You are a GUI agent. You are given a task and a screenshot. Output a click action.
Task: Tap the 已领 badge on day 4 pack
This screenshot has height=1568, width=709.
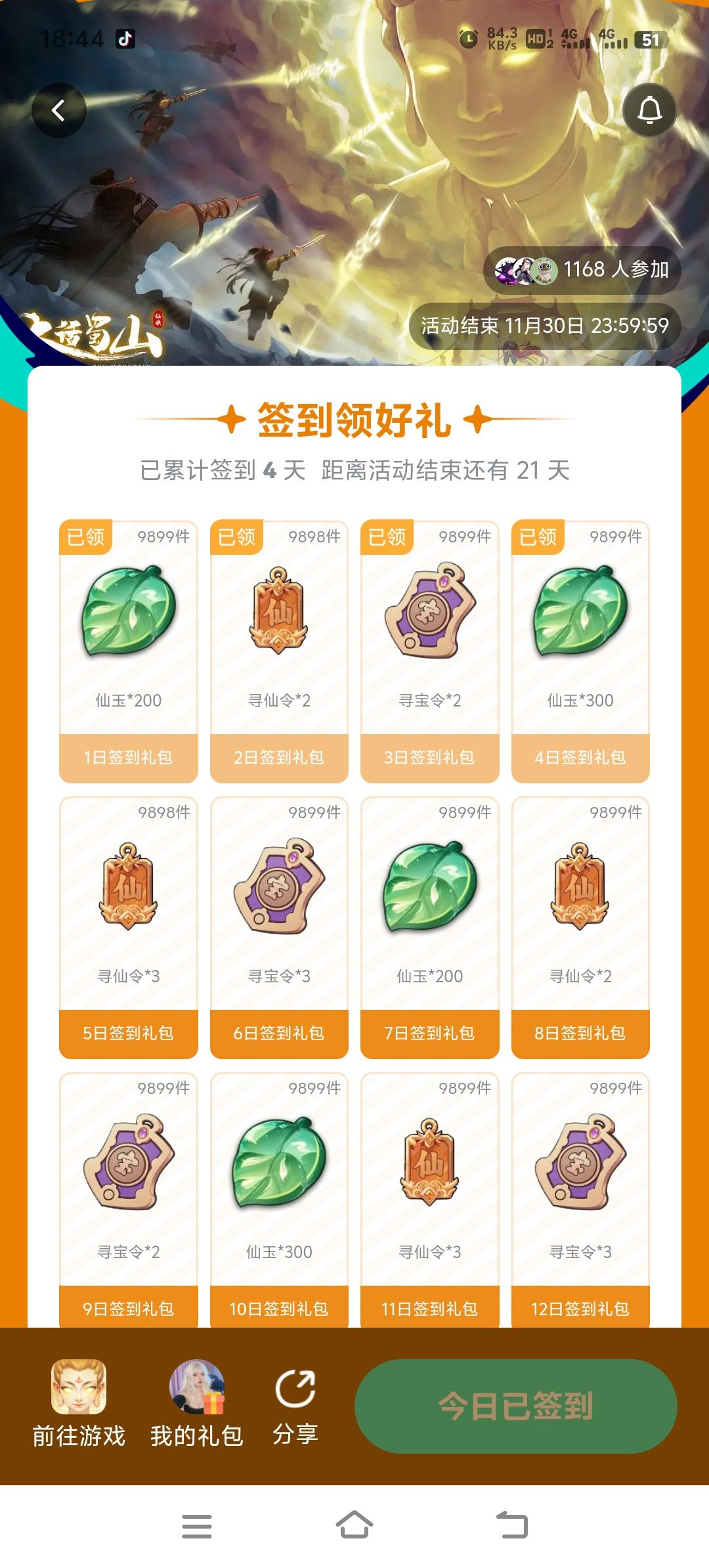tap(537, 536)
